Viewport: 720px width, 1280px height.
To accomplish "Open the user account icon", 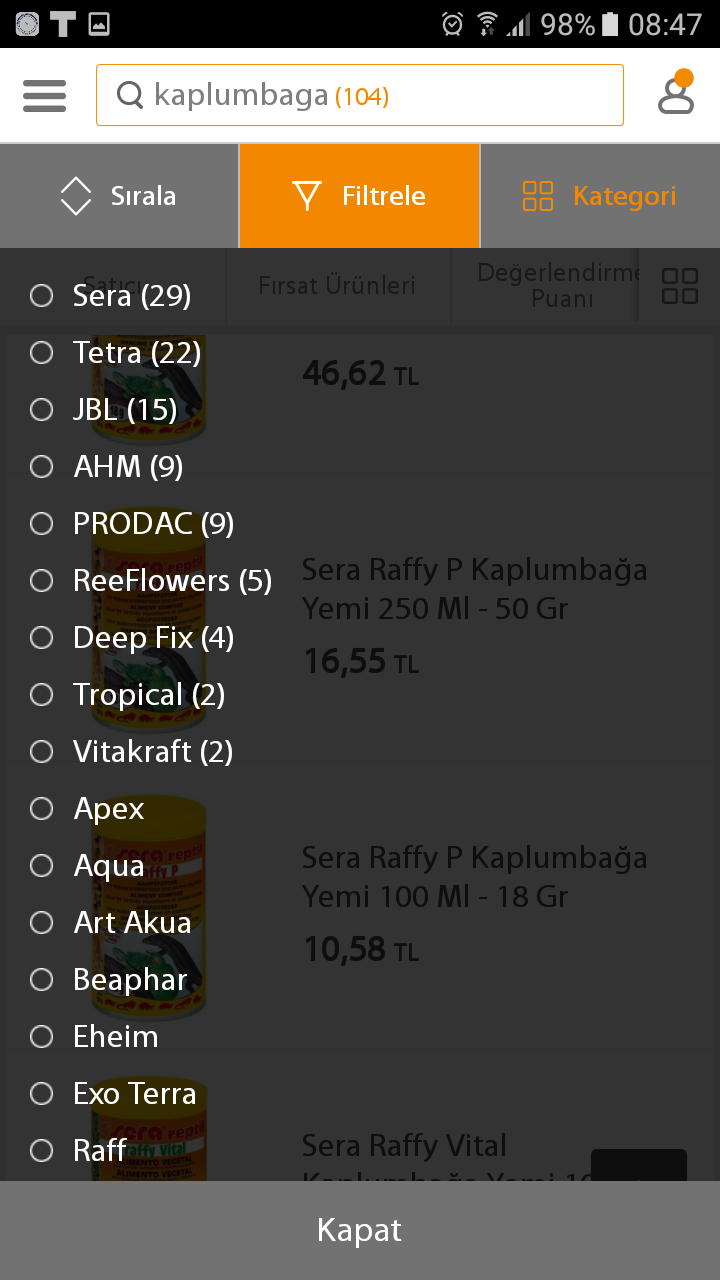I will pos(676,93).
